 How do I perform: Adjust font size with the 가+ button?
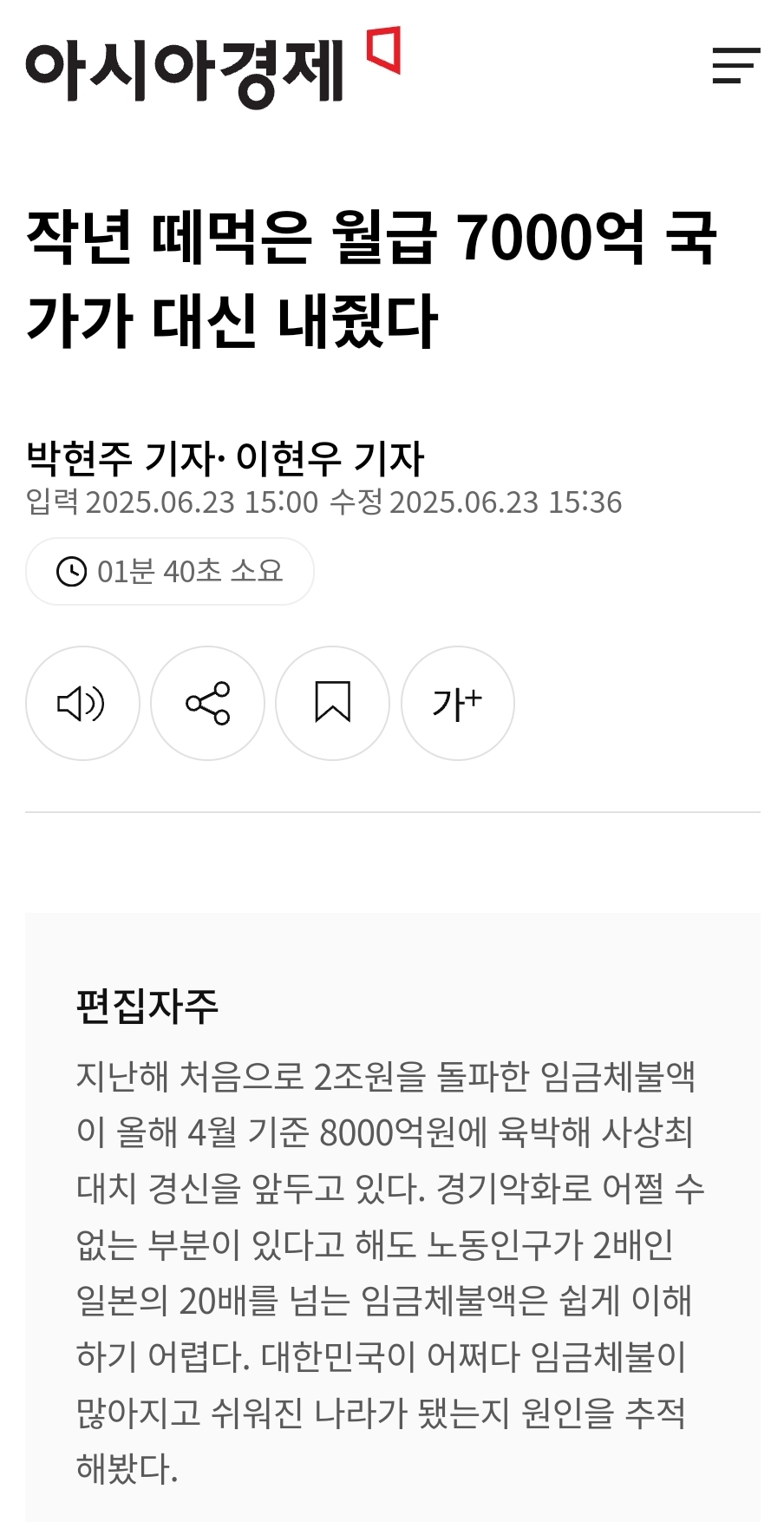point(457,703)
